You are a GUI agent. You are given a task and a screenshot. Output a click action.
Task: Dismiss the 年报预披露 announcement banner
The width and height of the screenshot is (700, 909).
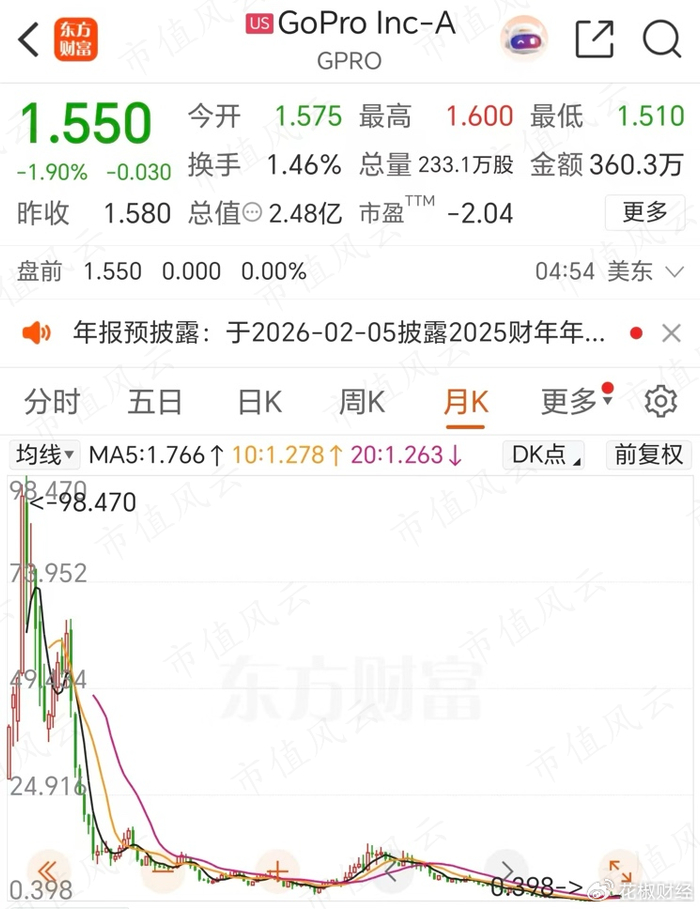point(671,333)
